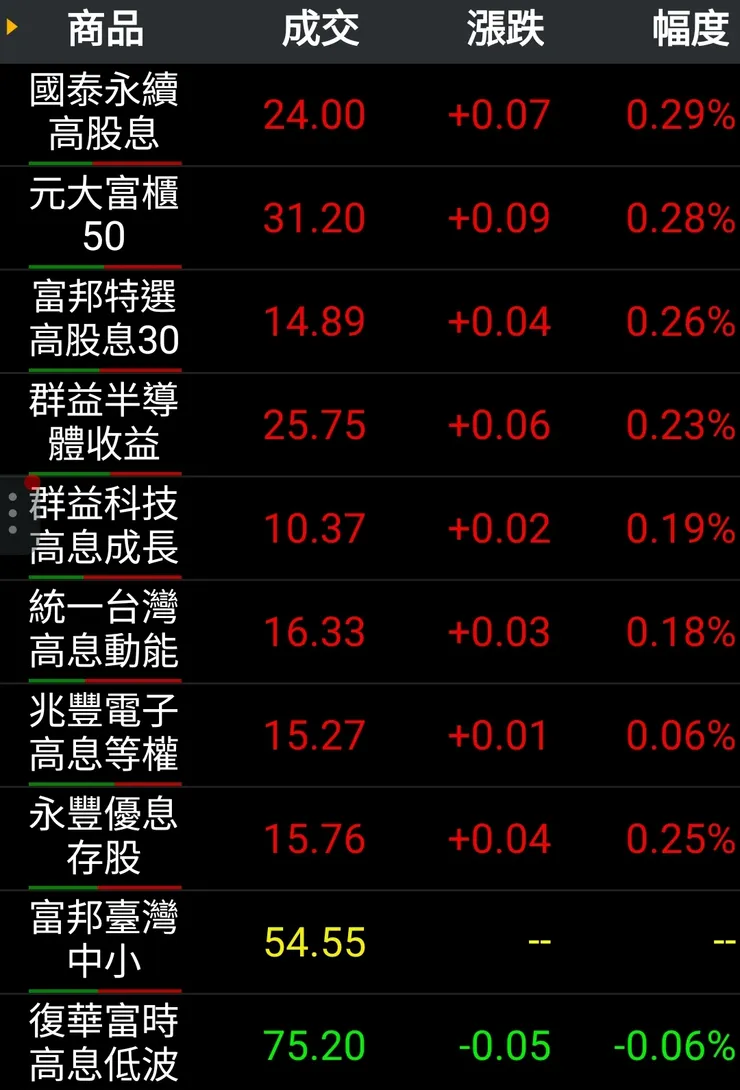Click the yellow price 54.55 of 富邦臺灣中小

coord(315,942)
